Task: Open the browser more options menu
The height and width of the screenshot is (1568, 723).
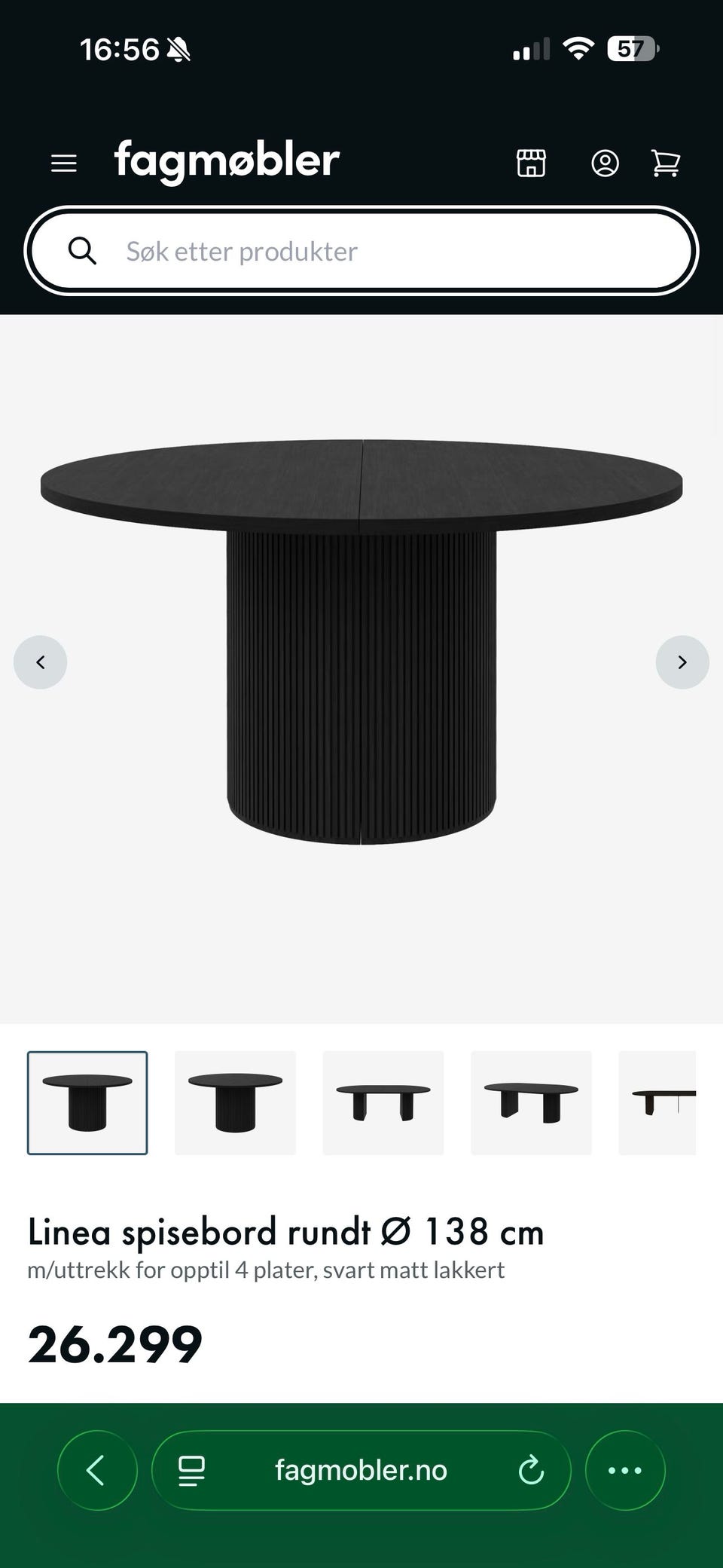Action: pyautogui.click(x=625, y=1470)
